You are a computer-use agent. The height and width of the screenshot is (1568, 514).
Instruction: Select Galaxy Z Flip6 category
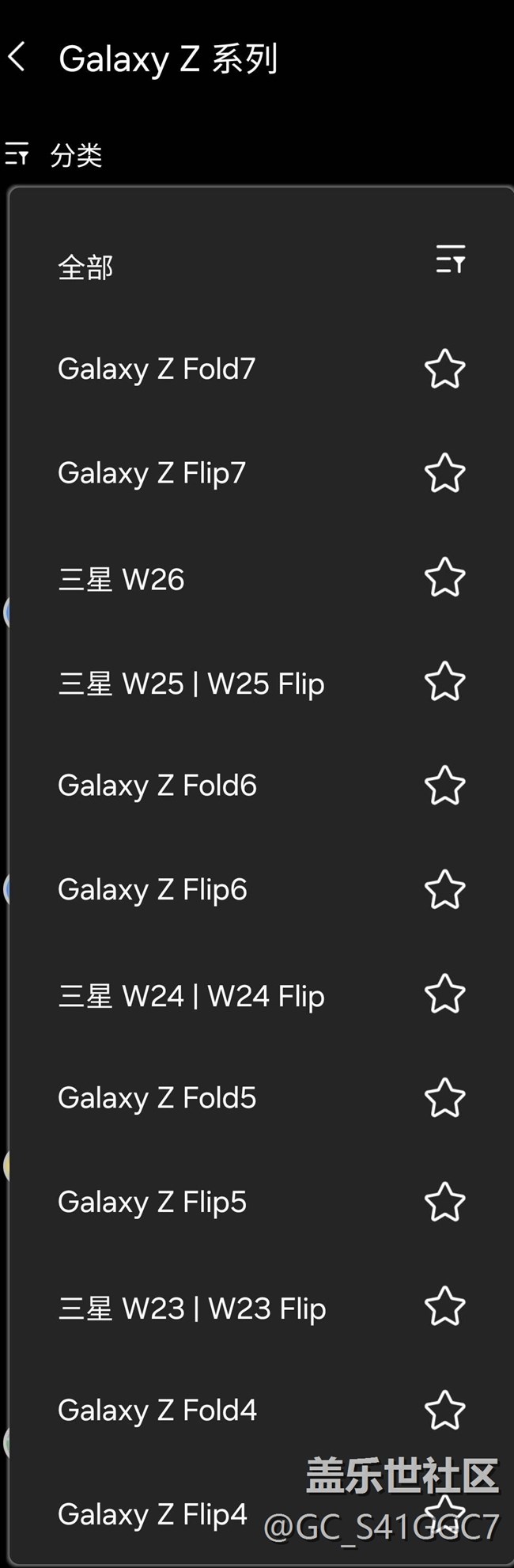(x=153, y=890)
